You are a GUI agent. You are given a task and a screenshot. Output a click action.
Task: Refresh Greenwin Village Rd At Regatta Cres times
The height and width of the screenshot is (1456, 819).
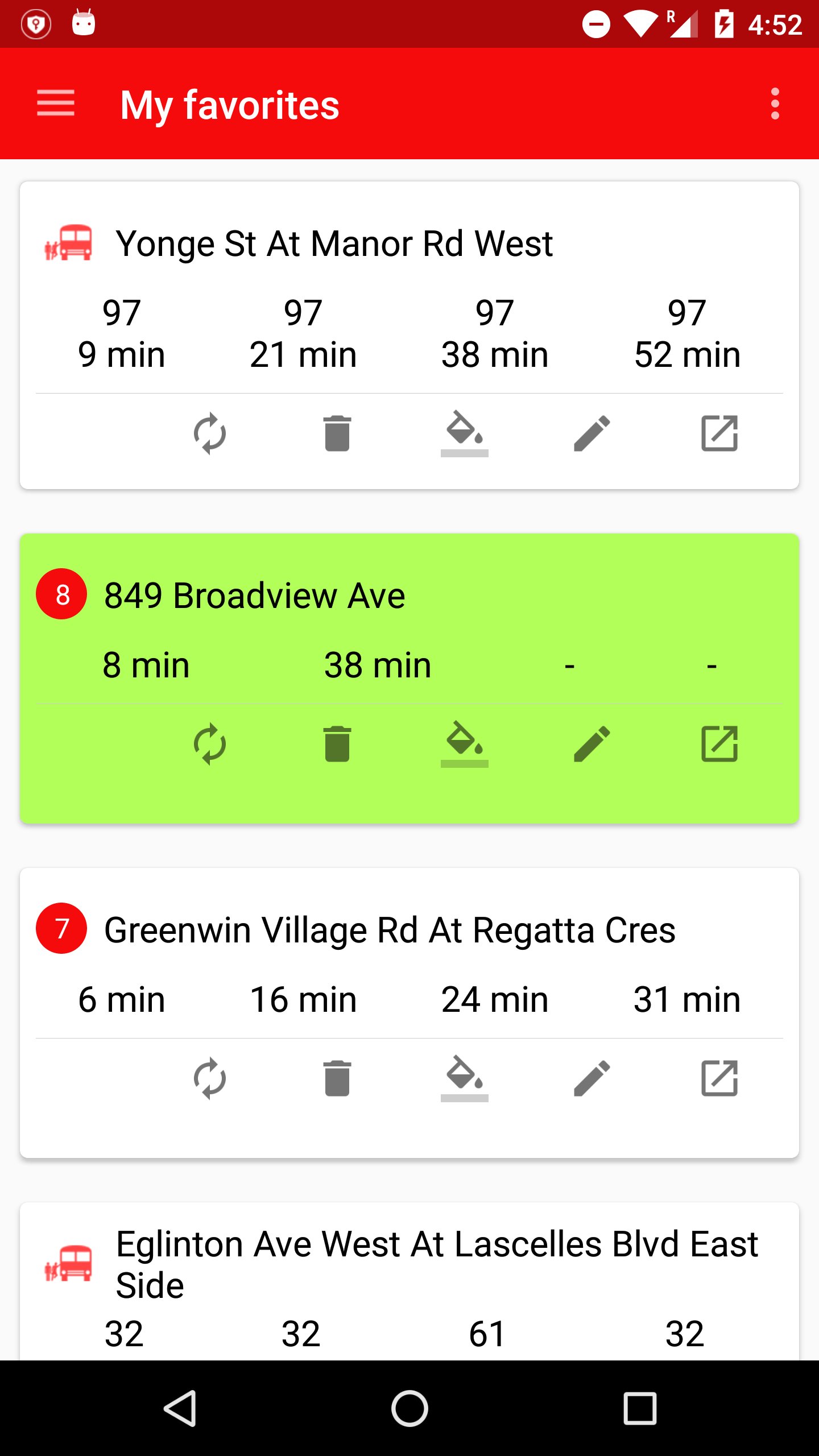point(210,1078)
